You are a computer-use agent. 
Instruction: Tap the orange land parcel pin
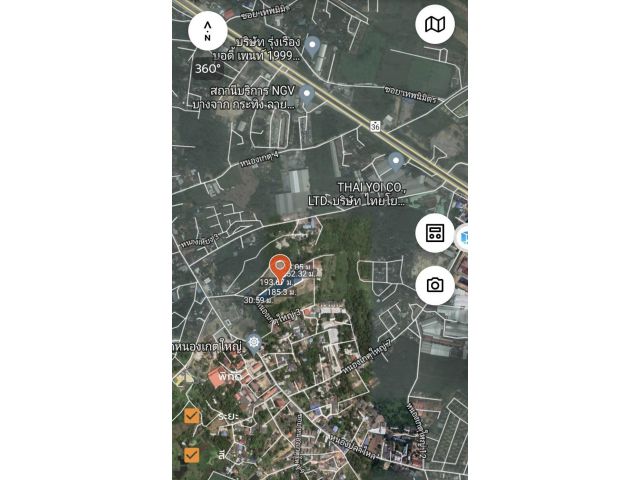click(x=280, y=267)
